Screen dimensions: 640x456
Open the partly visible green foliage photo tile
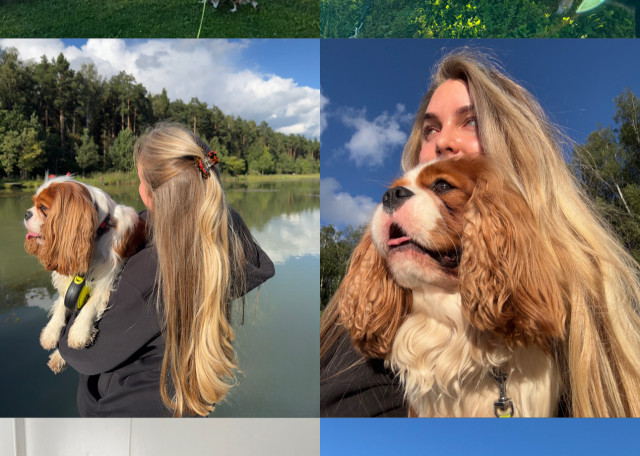click(480, 17)
